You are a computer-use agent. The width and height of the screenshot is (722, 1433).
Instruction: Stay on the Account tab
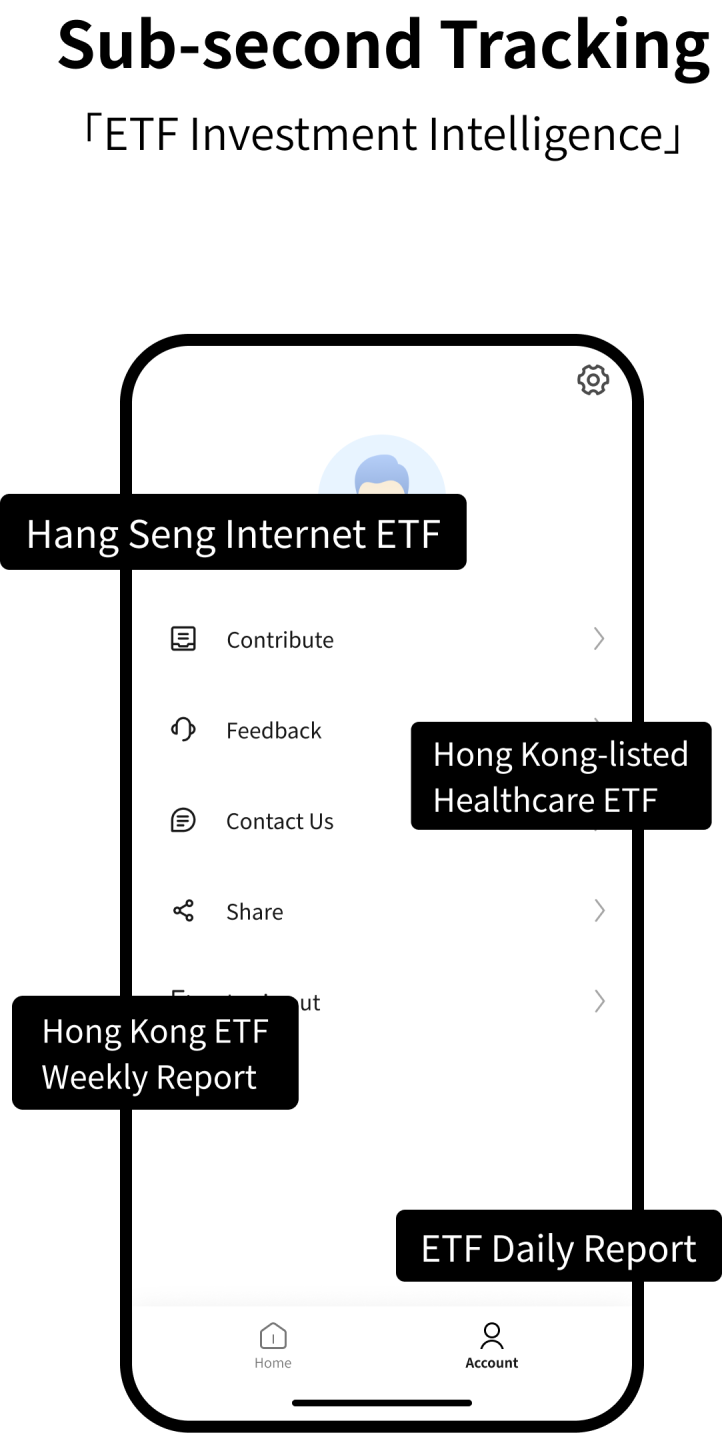491,1344
